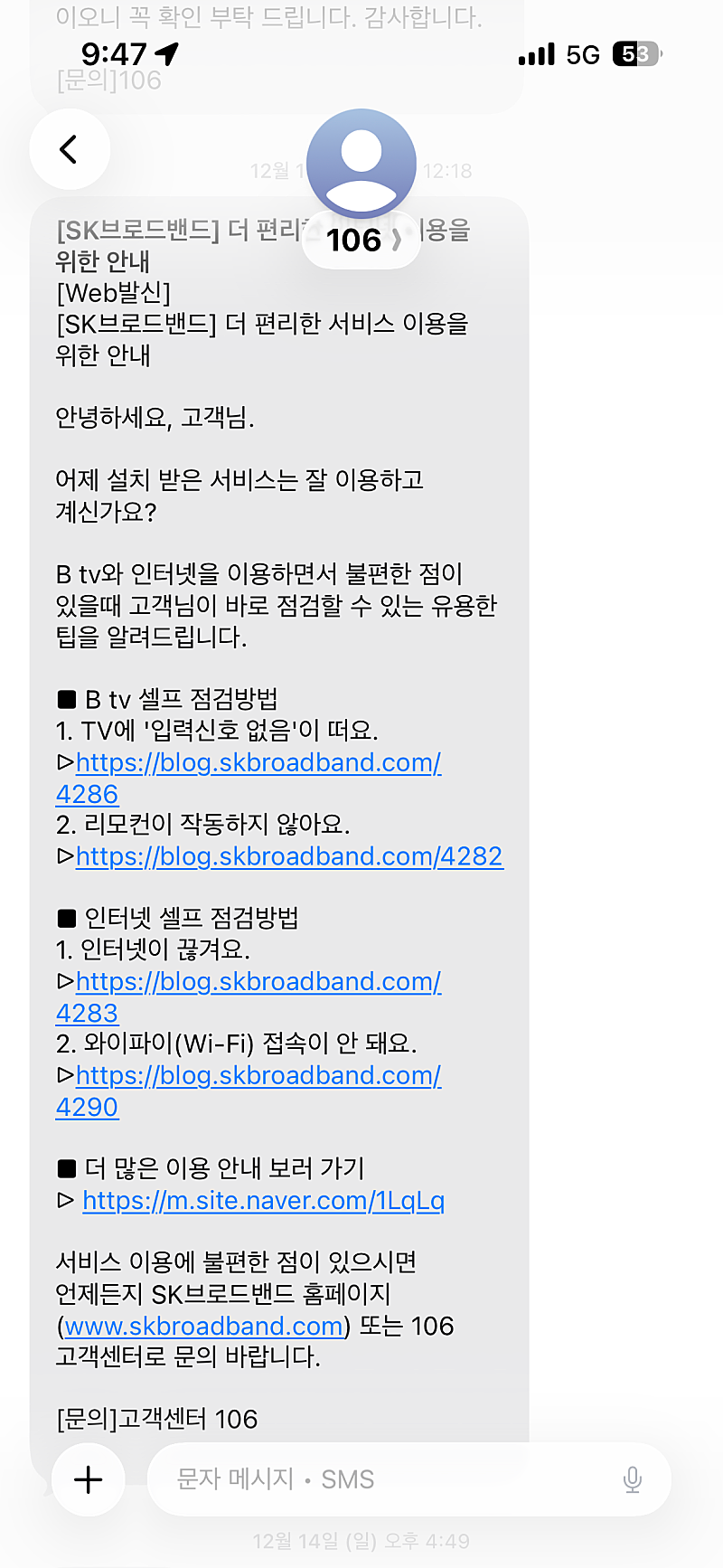
Task: Open the m.site.naver.com/1LqLq link
Action: [x=263, y=1201]
